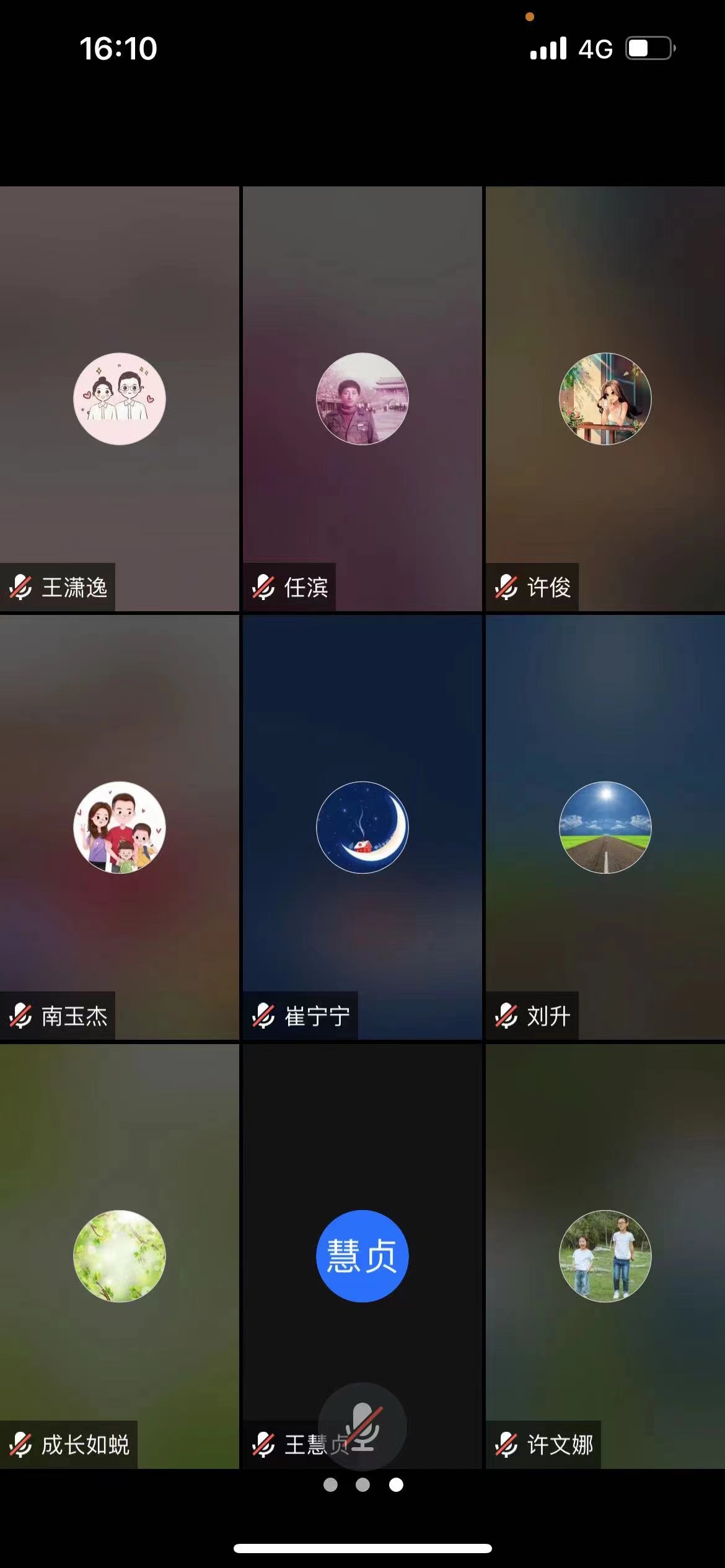Open participant tile 王慧贞
Image resolution: width=725 pixels, height=1568 pixels.
(x=362, y=1256)
